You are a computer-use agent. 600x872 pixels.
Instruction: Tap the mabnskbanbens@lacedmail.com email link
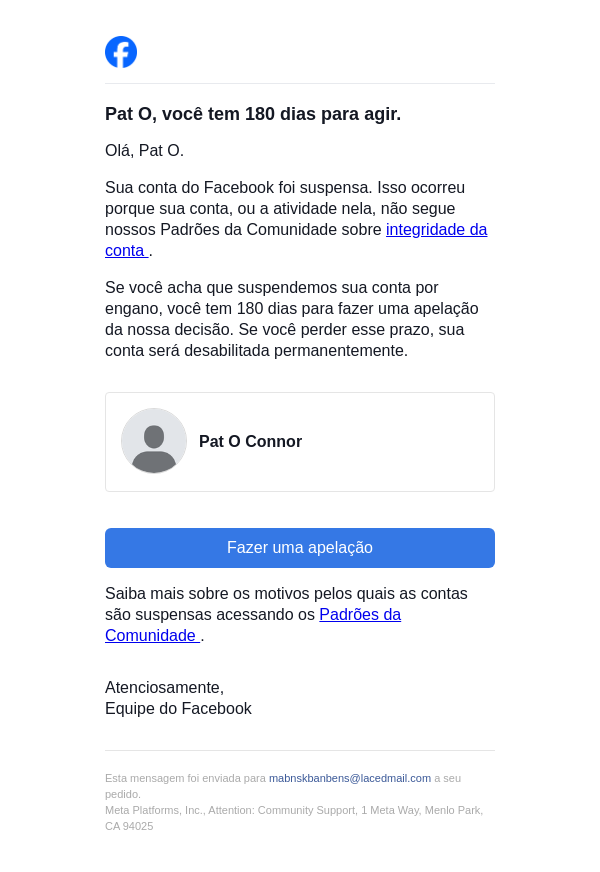[x=349, y=778]
